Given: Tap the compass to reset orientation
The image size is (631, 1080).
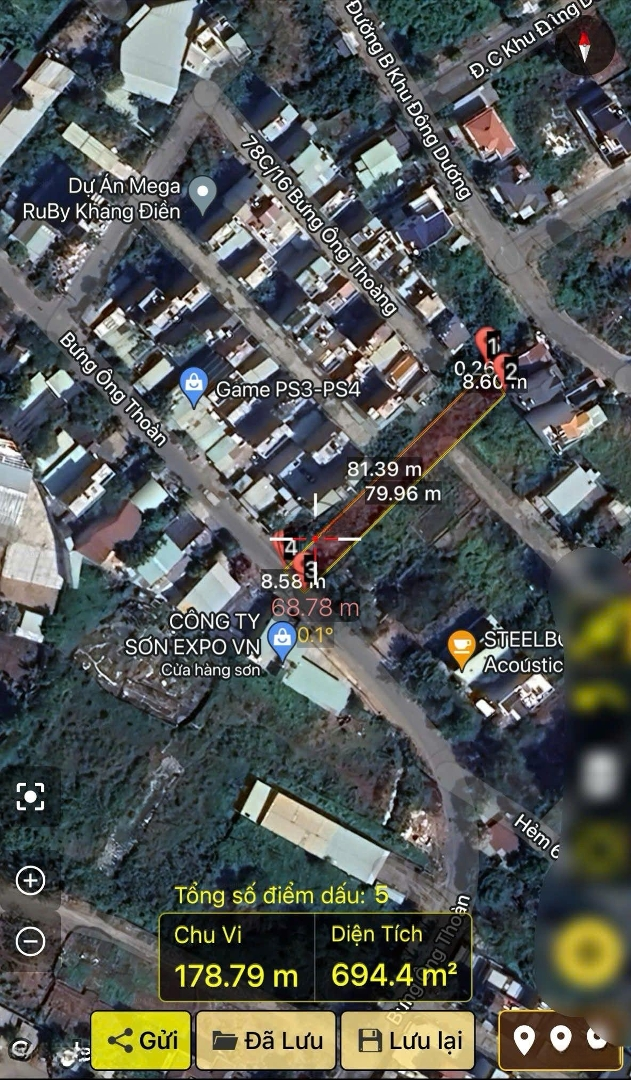Looking at the screenshot, I should 585,45.
